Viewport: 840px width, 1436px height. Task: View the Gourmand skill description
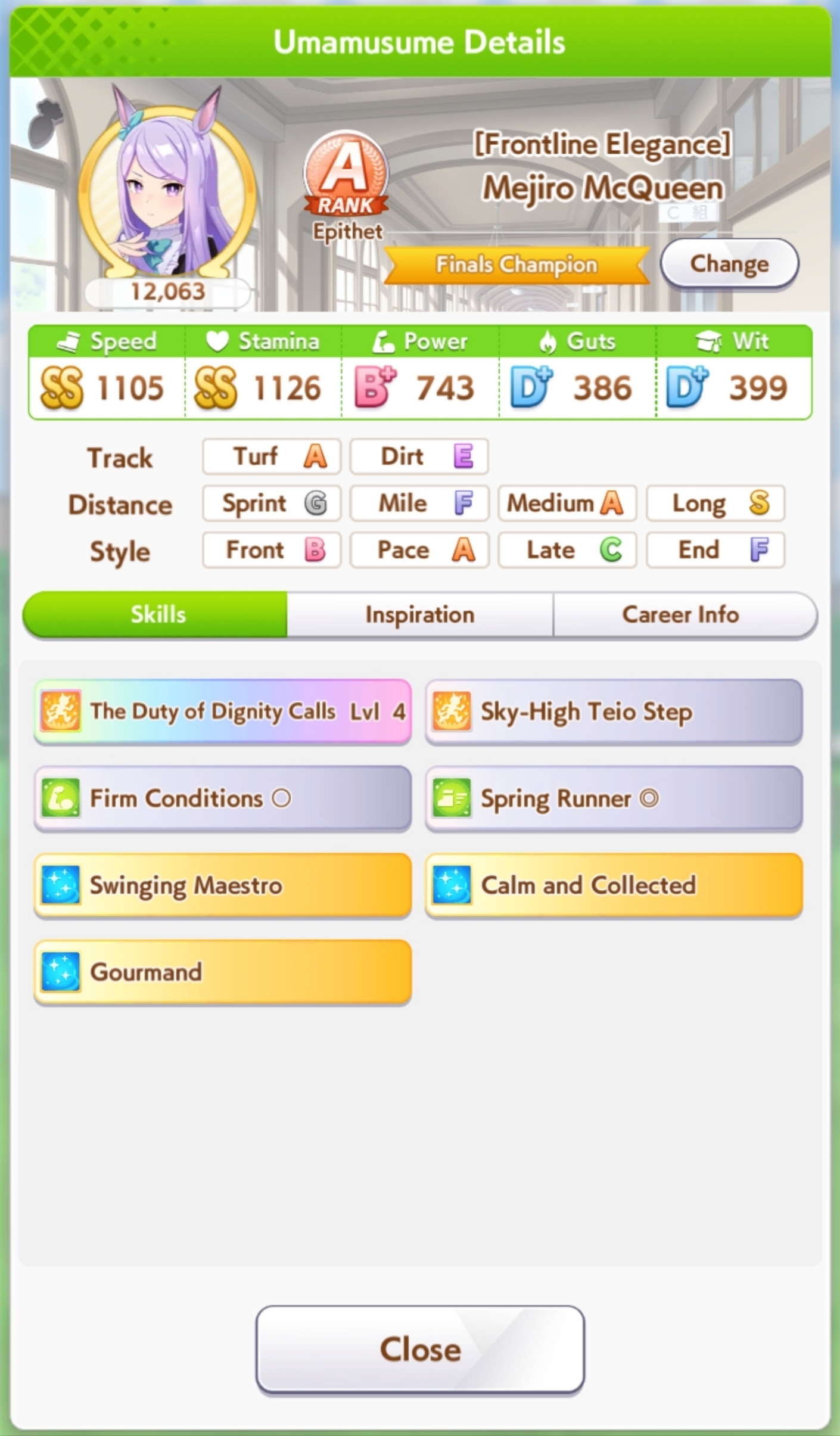pos(223,972)
